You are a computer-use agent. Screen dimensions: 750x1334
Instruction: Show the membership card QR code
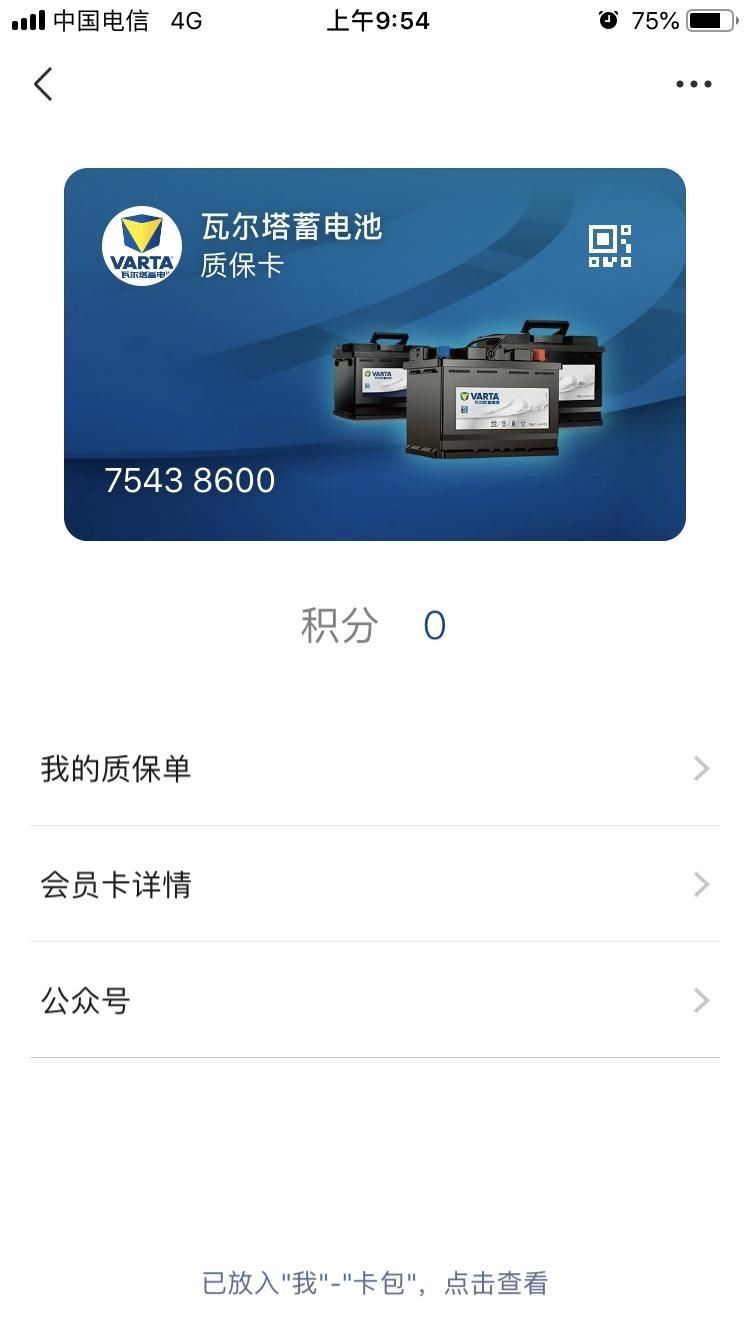[x=609, y=246]
